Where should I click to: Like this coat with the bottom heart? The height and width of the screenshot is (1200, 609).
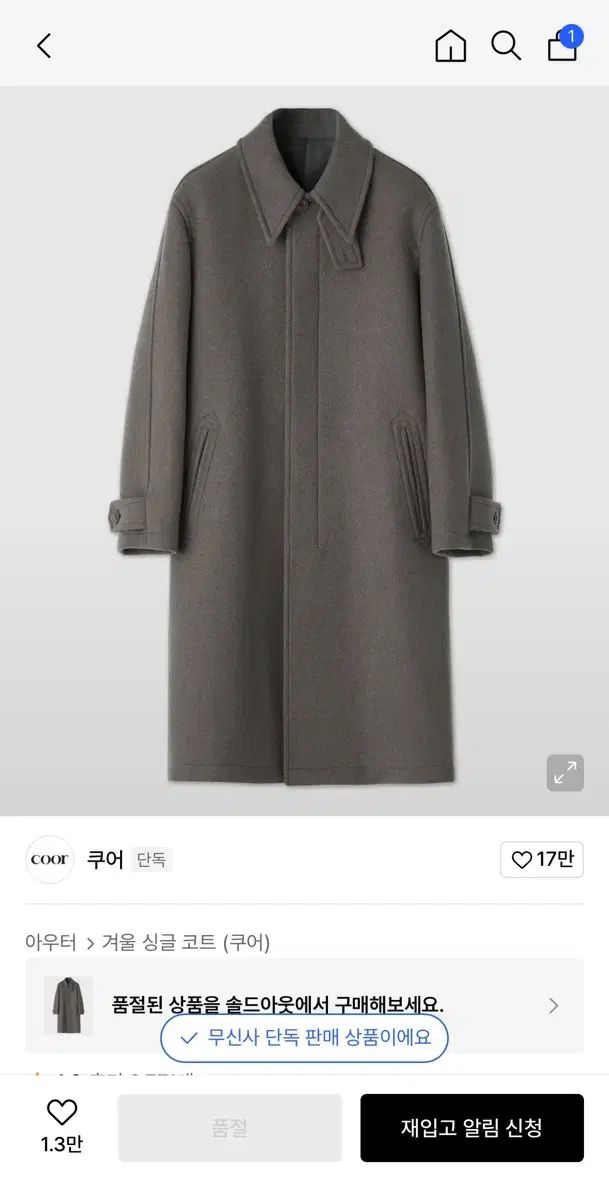(62, 1113)
